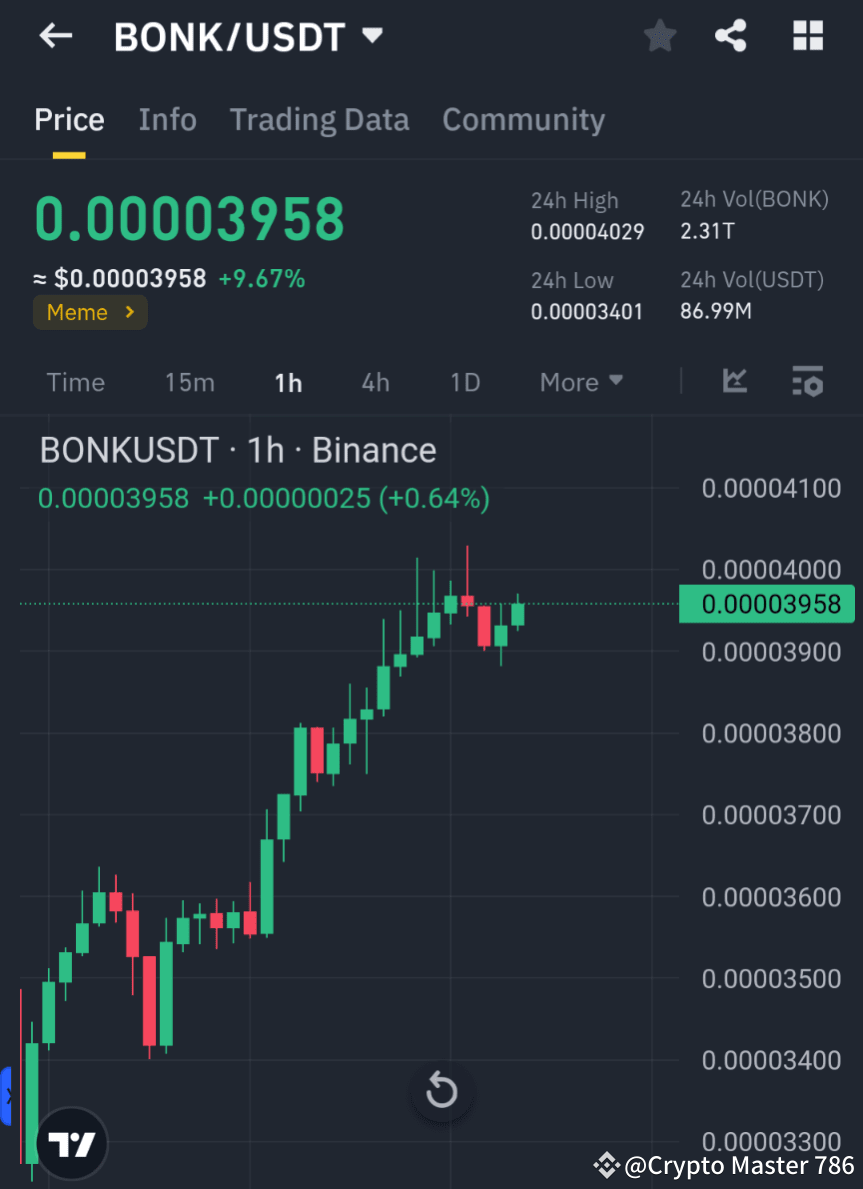Image resolution: width=863 pixels, height=1189 pixels.
Task: Select the line chart style icon
Action: 735,381
